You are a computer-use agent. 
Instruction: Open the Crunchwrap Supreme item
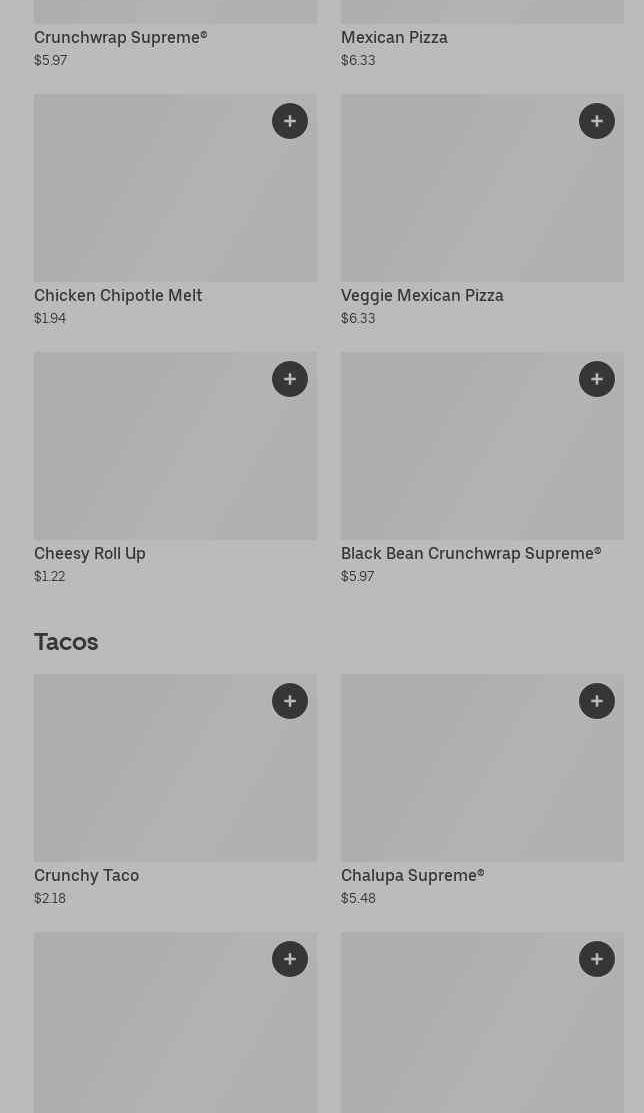pos(120,38)
